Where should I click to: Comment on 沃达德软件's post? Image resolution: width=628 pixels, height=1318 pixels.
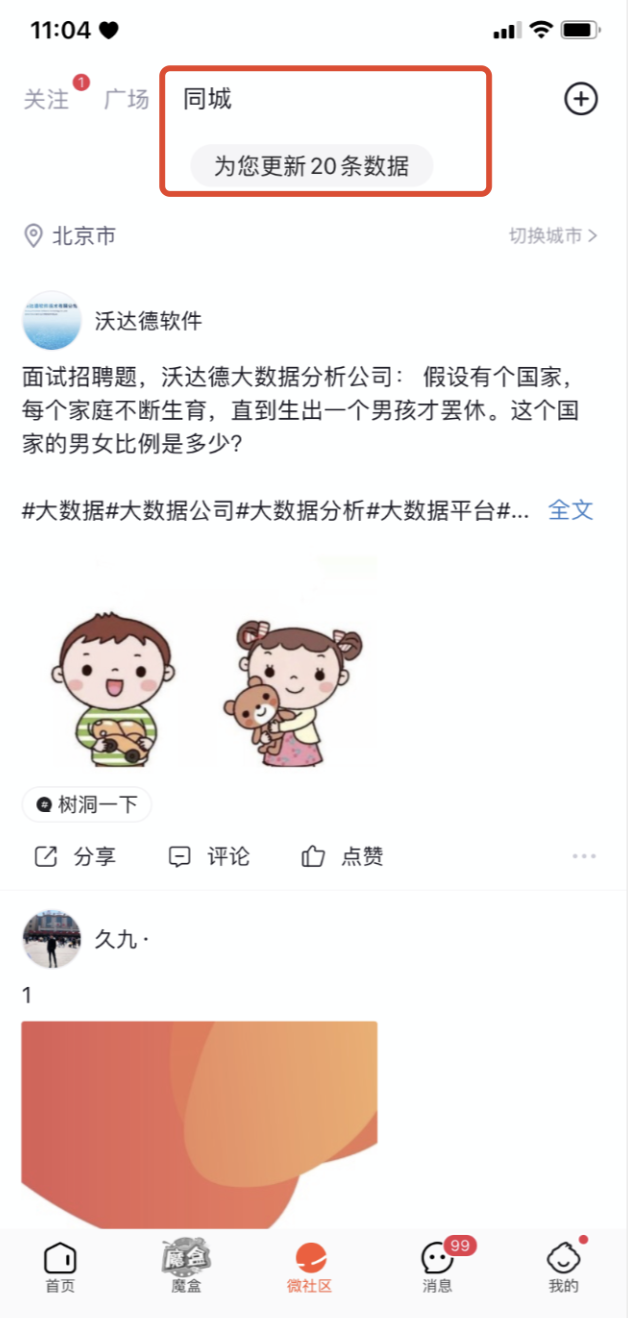pos(209,856)
